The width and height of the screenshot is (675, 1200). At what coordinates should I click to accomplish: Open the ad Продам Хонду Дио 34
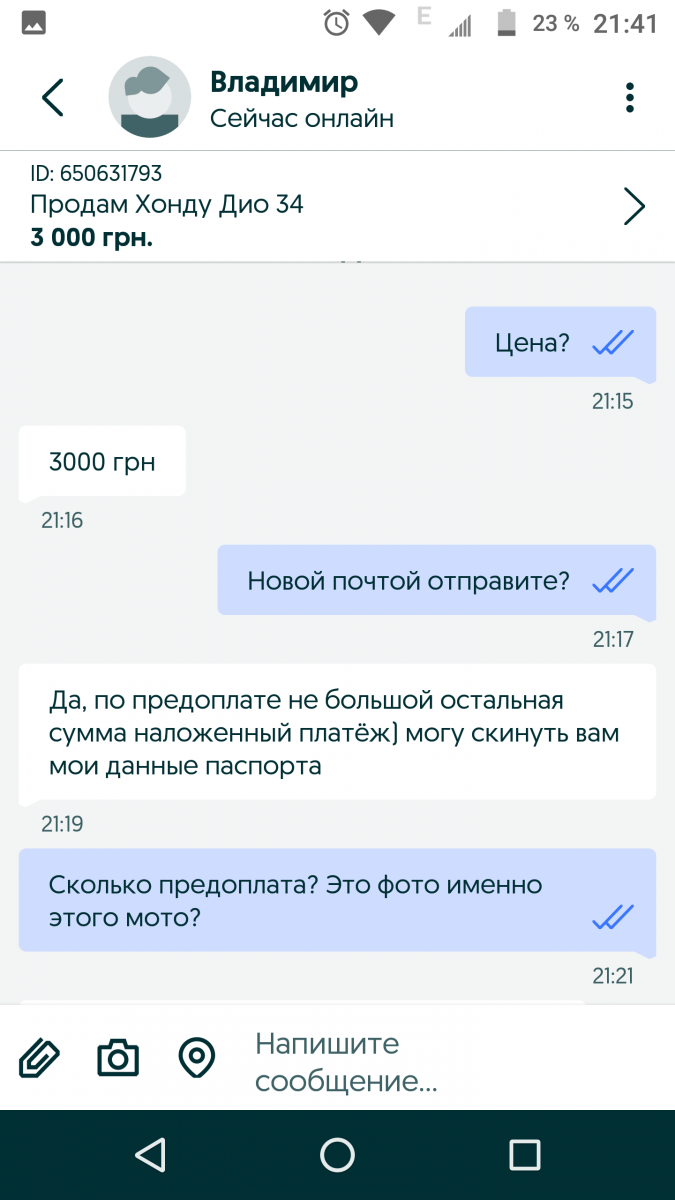[337, 206]
